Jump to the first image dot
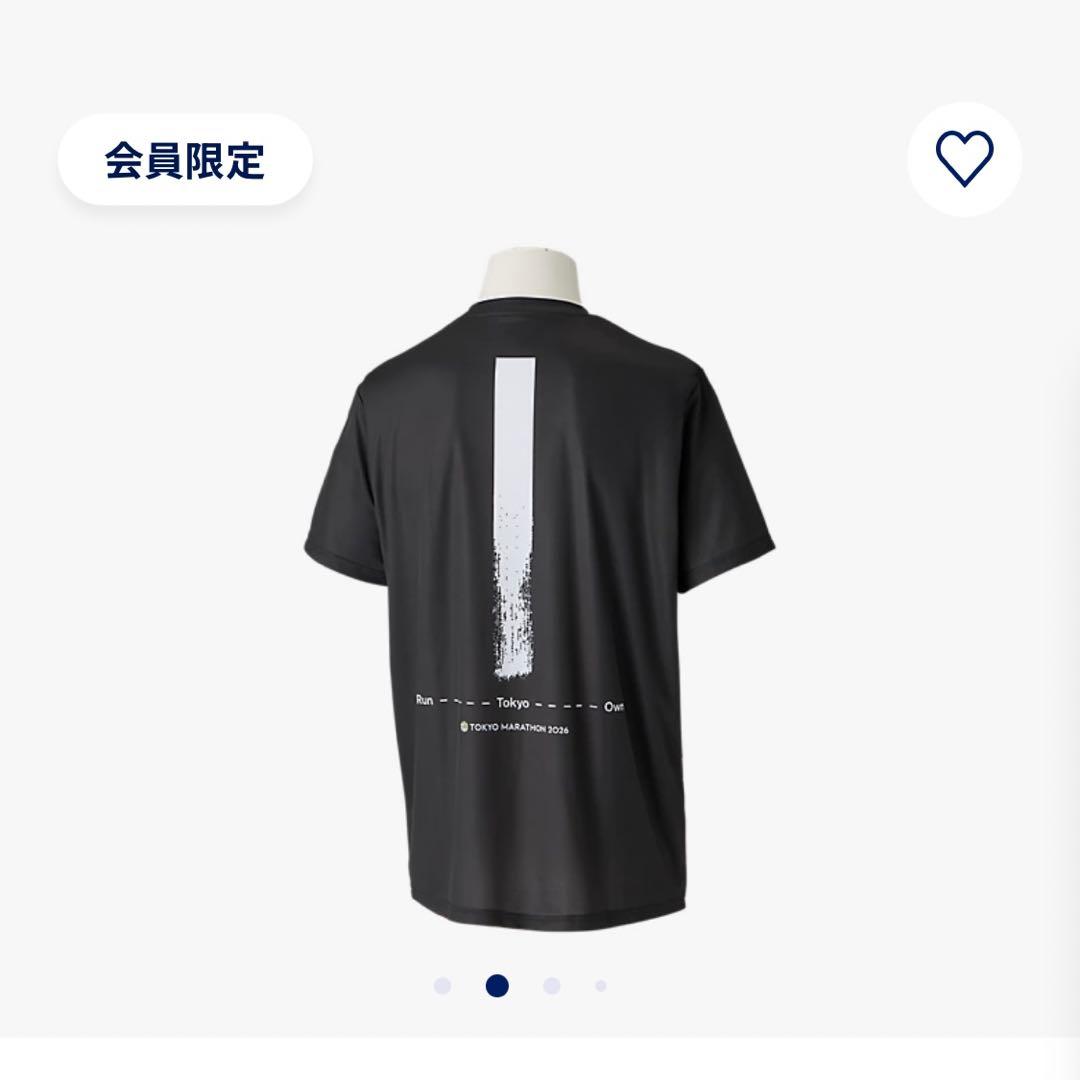 click(442, 986)
